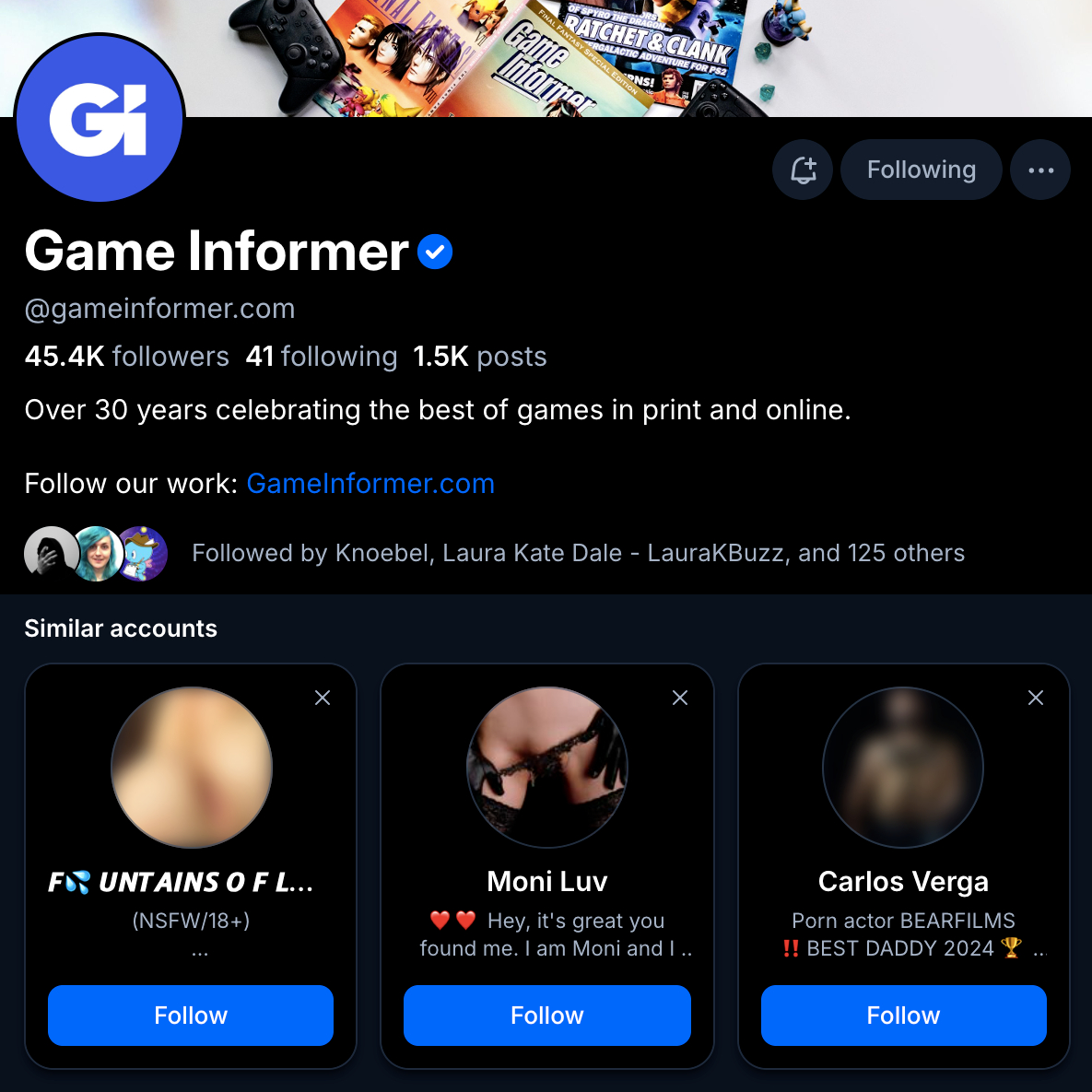Open the three-dot more options menu
This screenshot has height=1092, width=1092.
click(x=1040, y=170)
